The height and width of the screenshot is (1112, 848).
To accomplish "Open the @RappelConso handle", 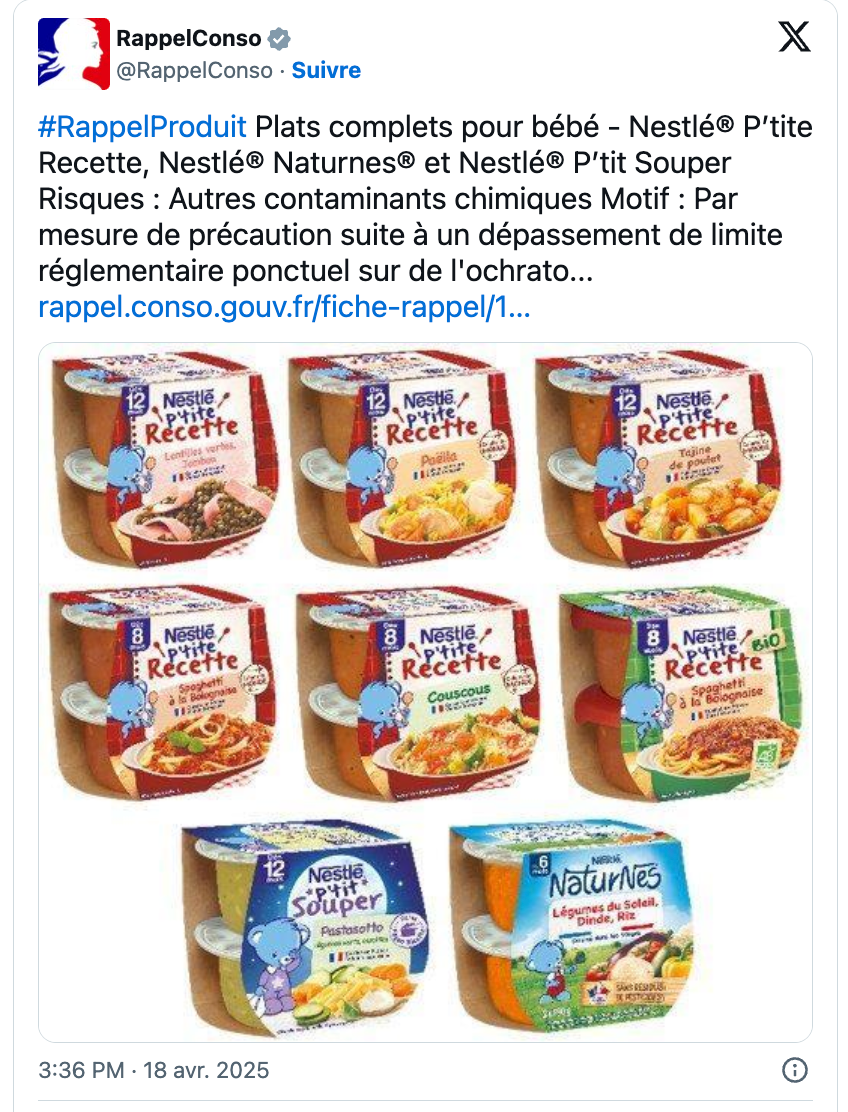I will click(194, 71).
